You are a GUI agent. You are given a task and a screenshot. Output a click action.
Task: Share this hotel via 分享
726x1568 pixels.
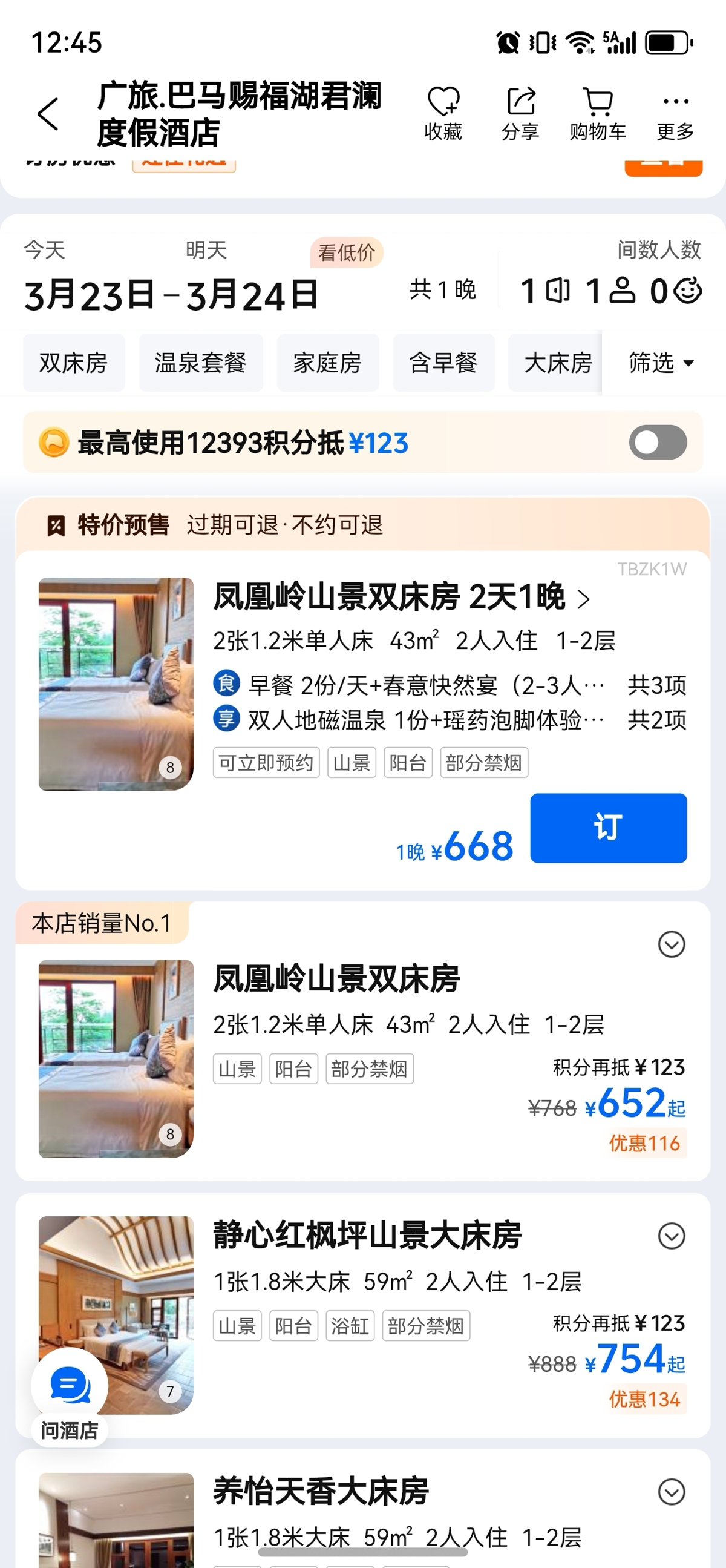(x=520, y=114)
